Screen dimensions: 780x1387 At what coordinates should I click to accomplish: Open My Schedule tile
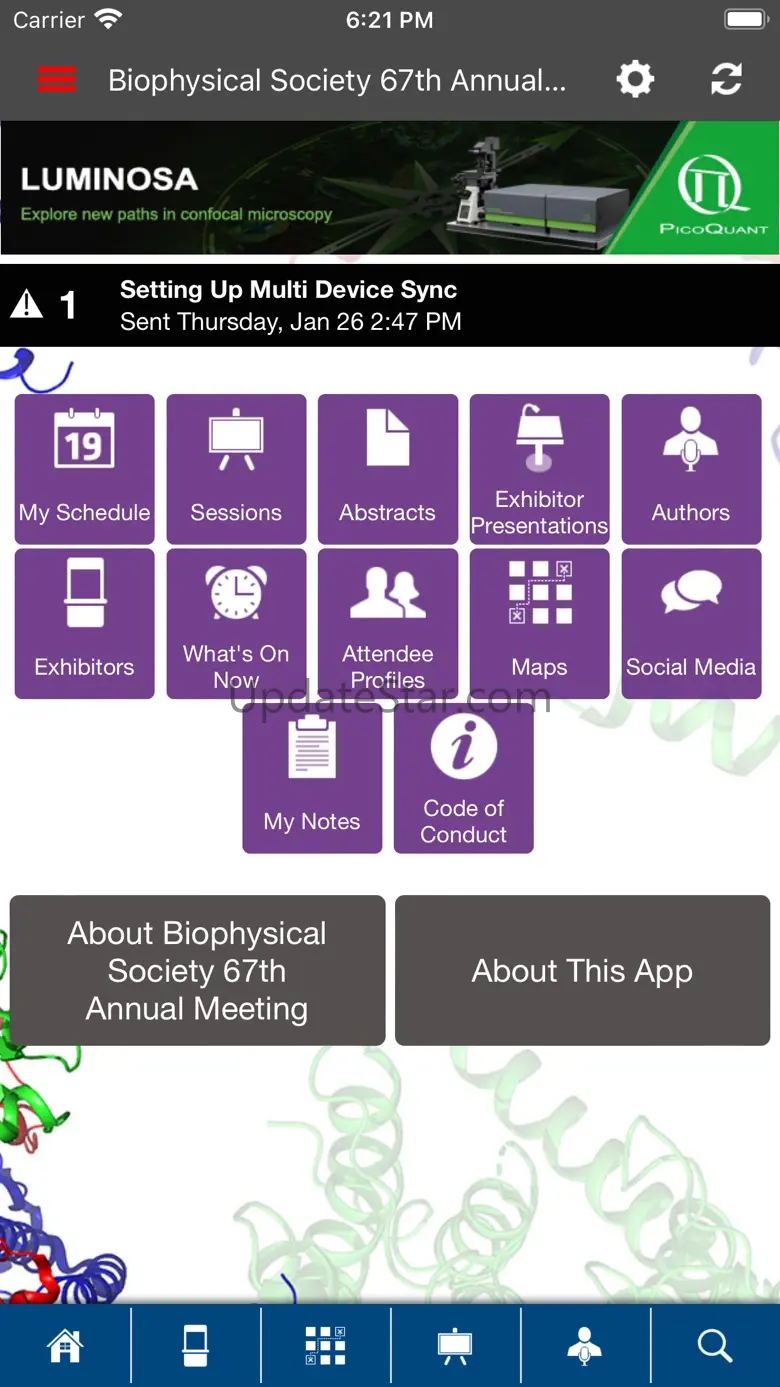85,469
